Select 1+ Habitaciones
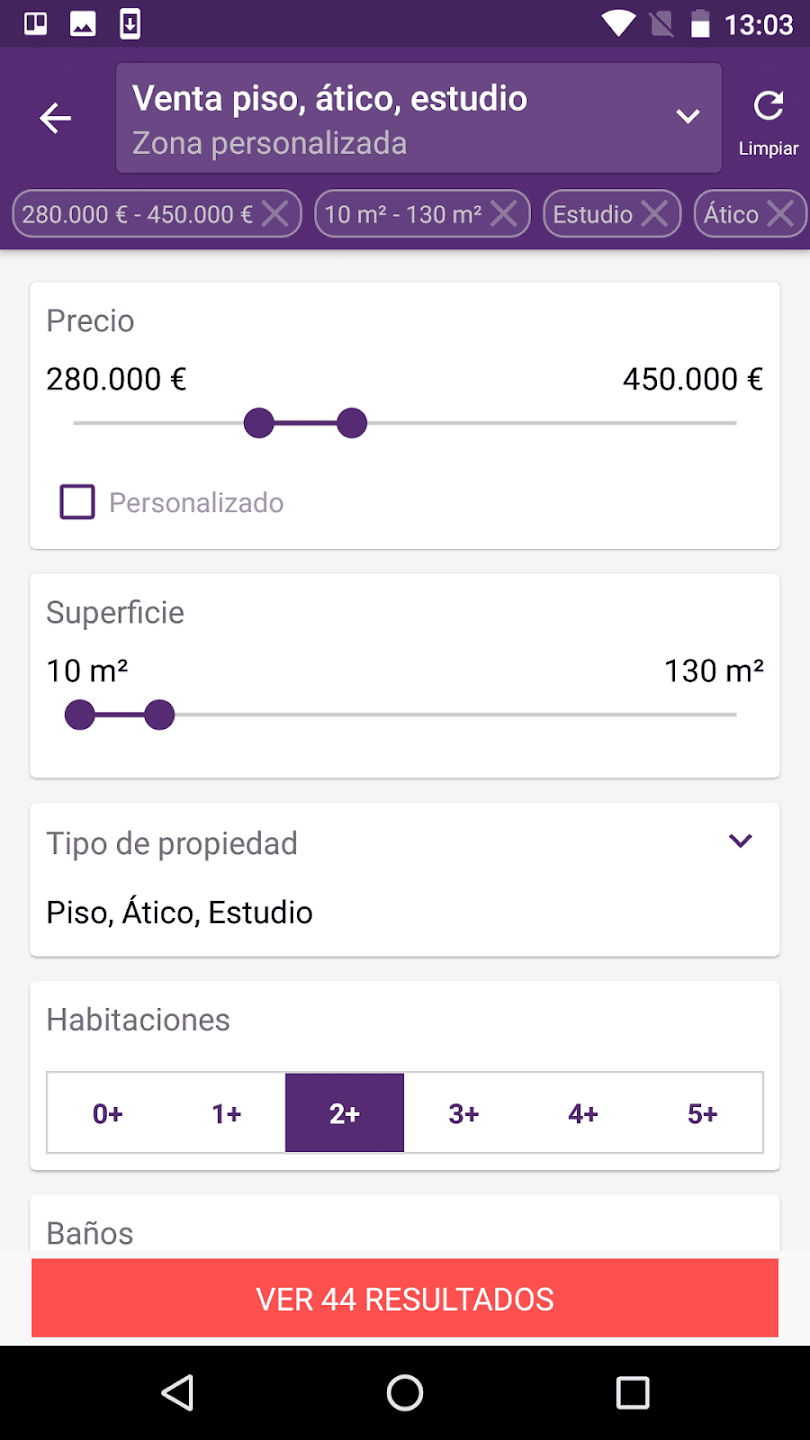This screenshot has height=1440, width=810. coord(226,1113)
